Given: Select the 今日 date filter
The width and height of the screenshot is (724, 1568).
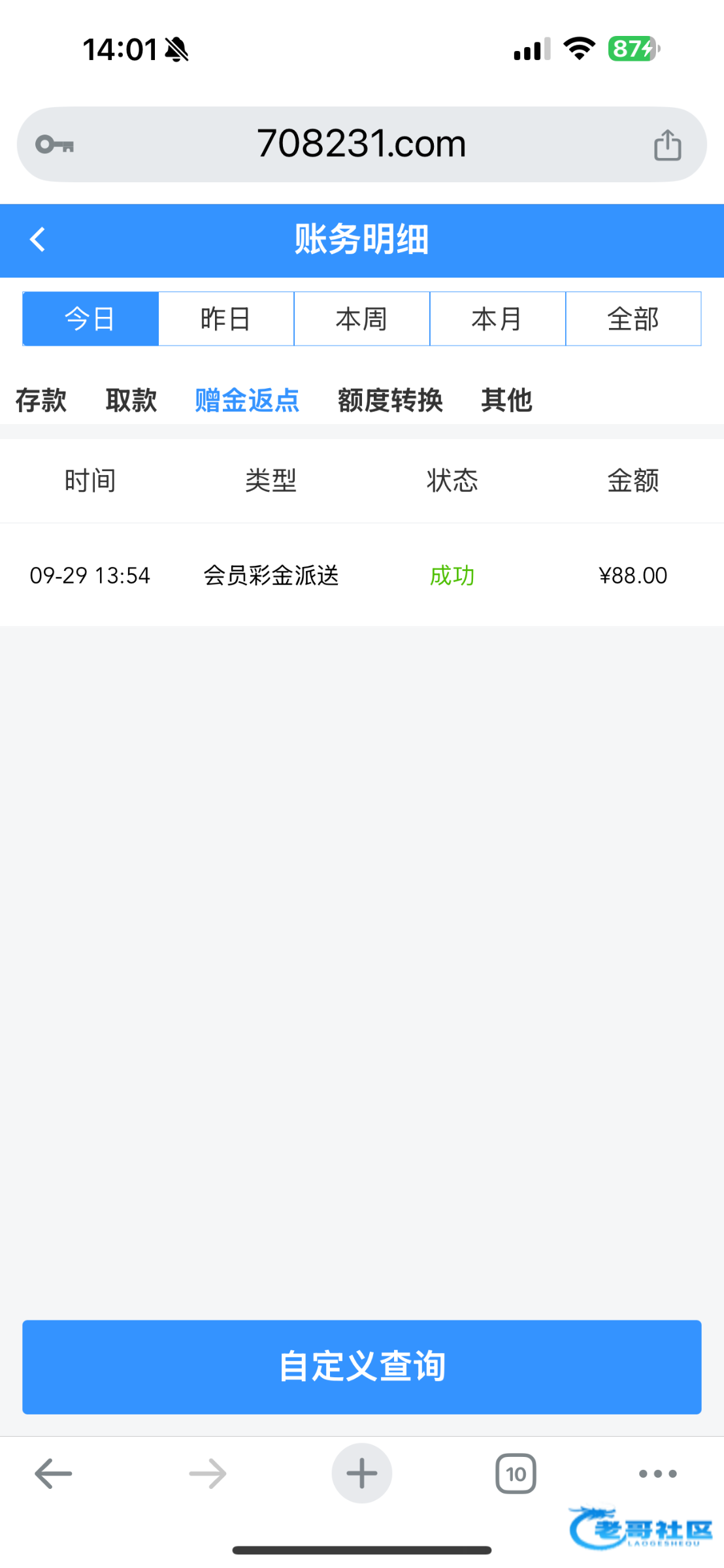Looking at the screenshot, I should (91, 319).
